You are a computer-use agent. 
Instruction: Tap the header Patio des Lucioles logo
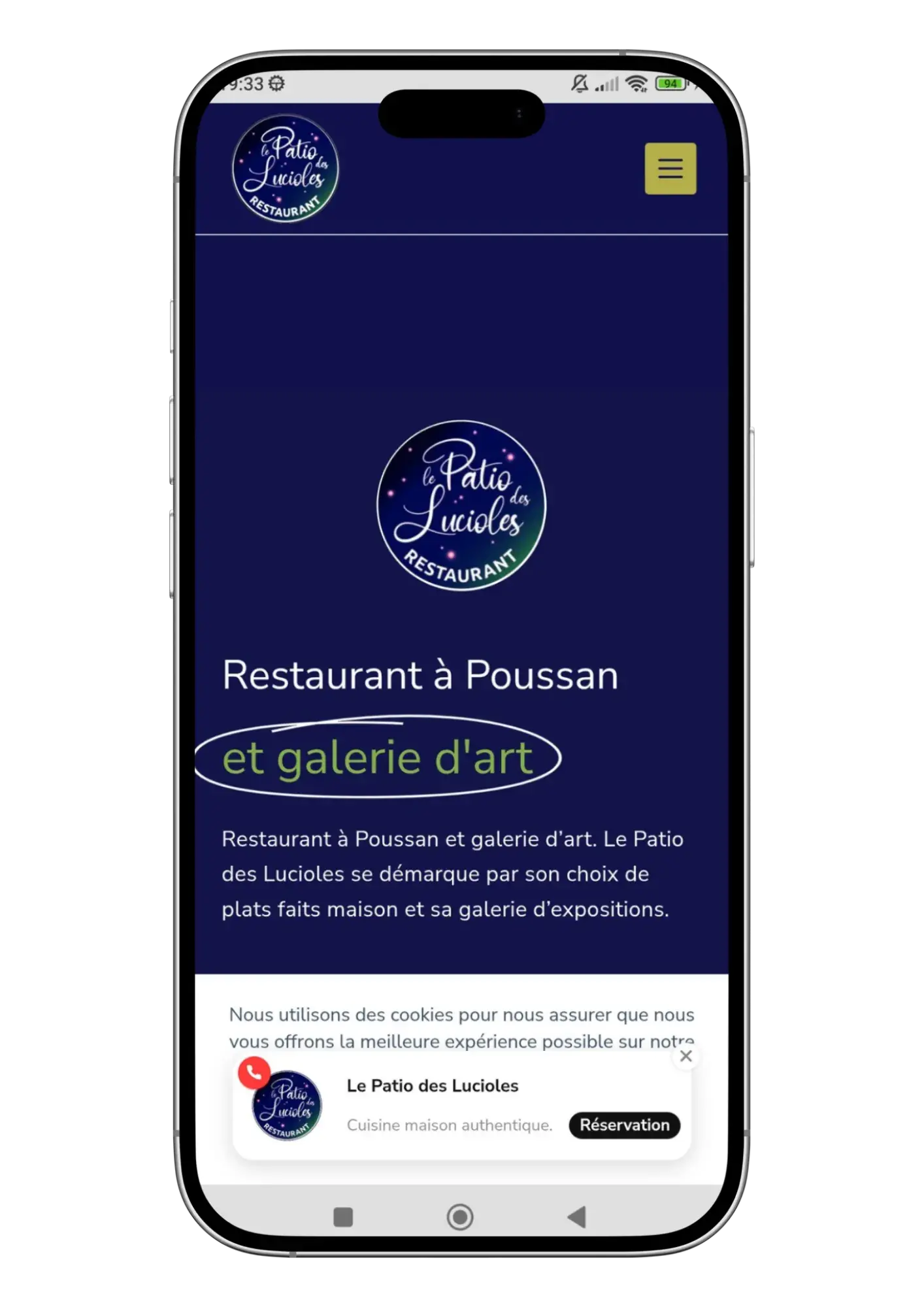coord(286,169)
